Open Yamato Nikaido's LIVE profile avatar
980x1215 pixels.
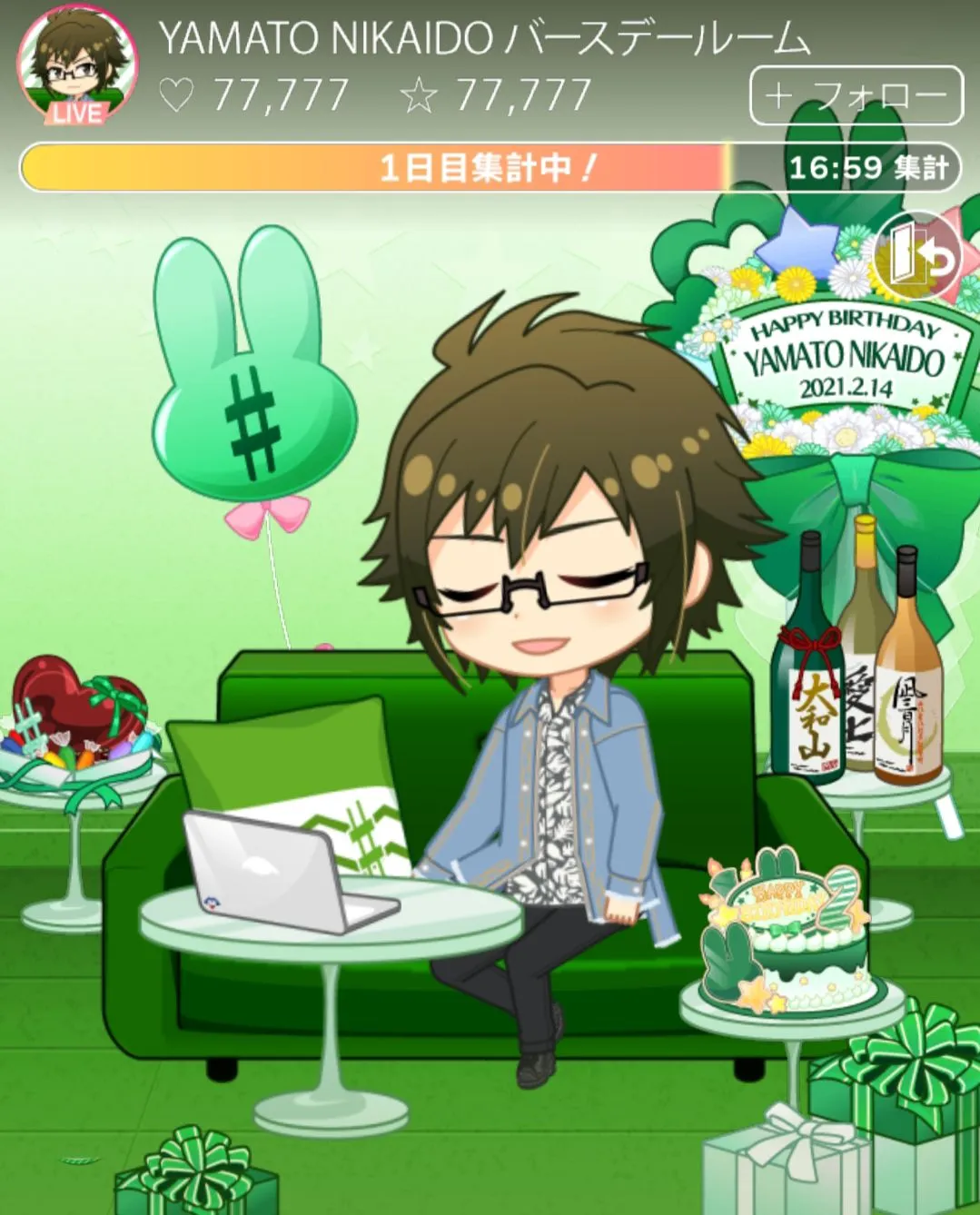(77, 66)
